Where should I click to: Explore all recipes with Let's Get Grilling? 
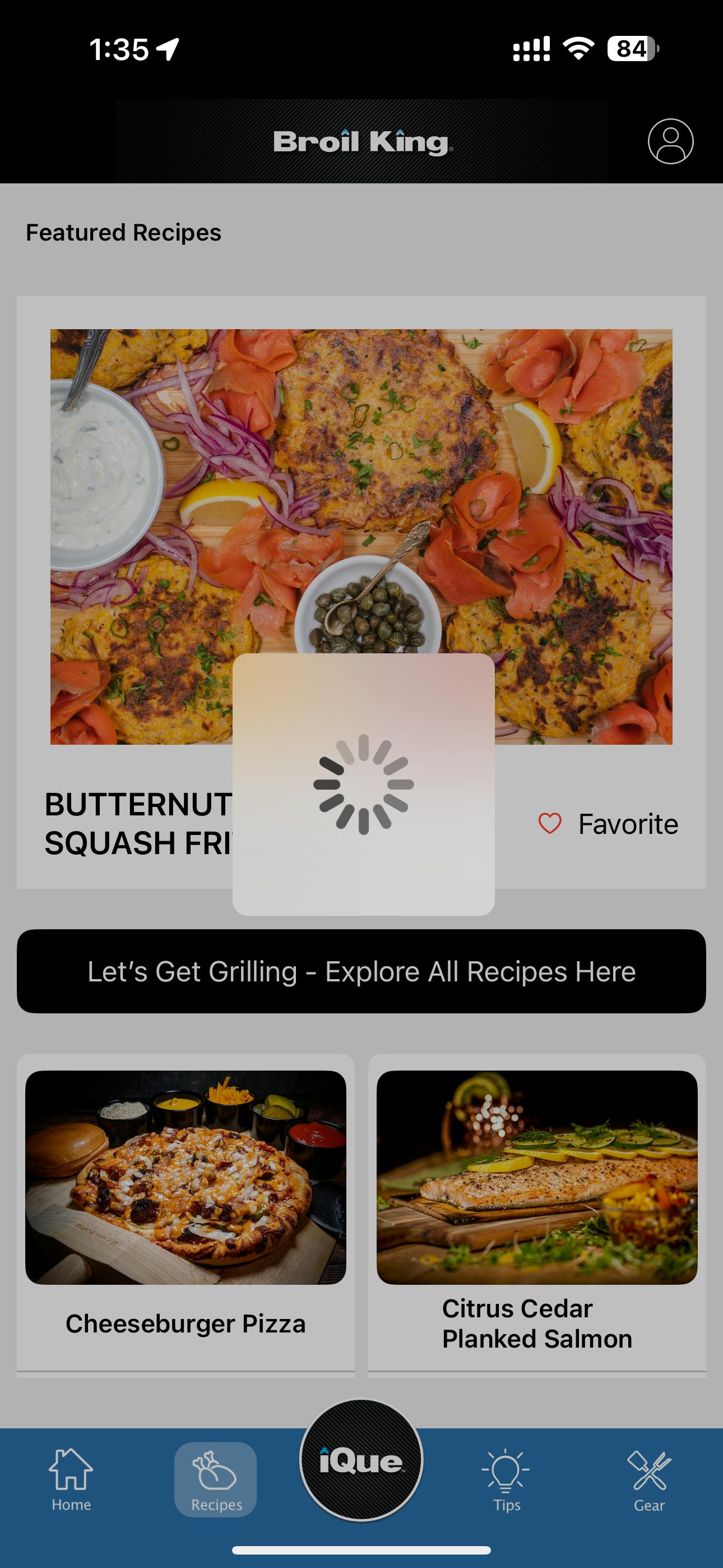tap(361, 971)
